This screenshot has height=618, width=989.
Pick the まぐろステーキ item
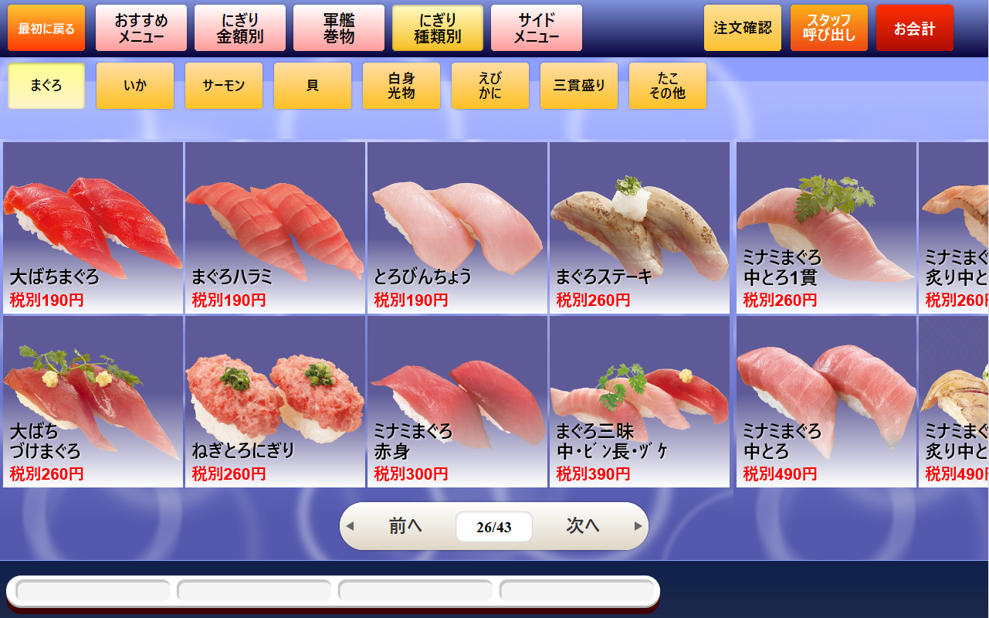pos(639,228)
